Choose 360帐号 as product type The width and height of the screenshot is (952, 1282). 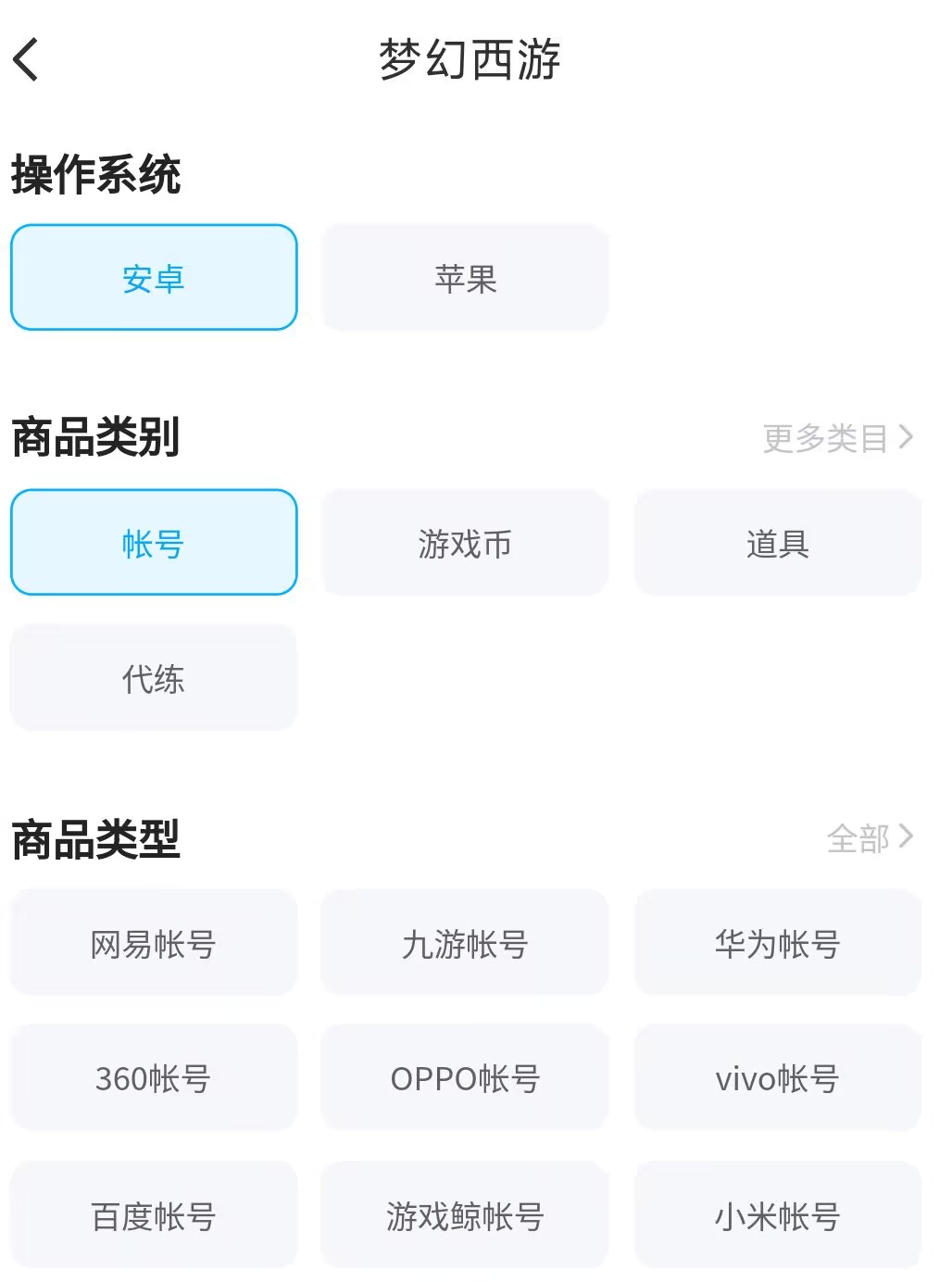point(154,1078)
